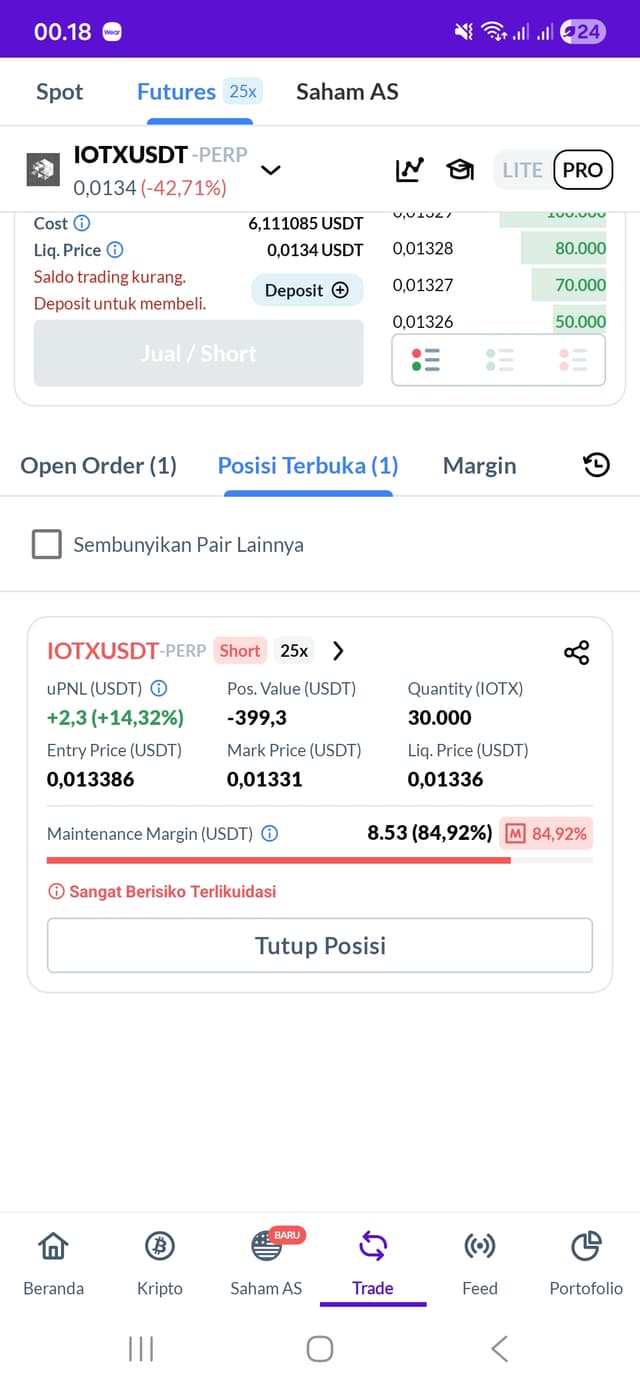The width and height of the screenshot is (640, 1387).
Task: Tap Tutup Posisi to close position
Action: click(320, 945)
